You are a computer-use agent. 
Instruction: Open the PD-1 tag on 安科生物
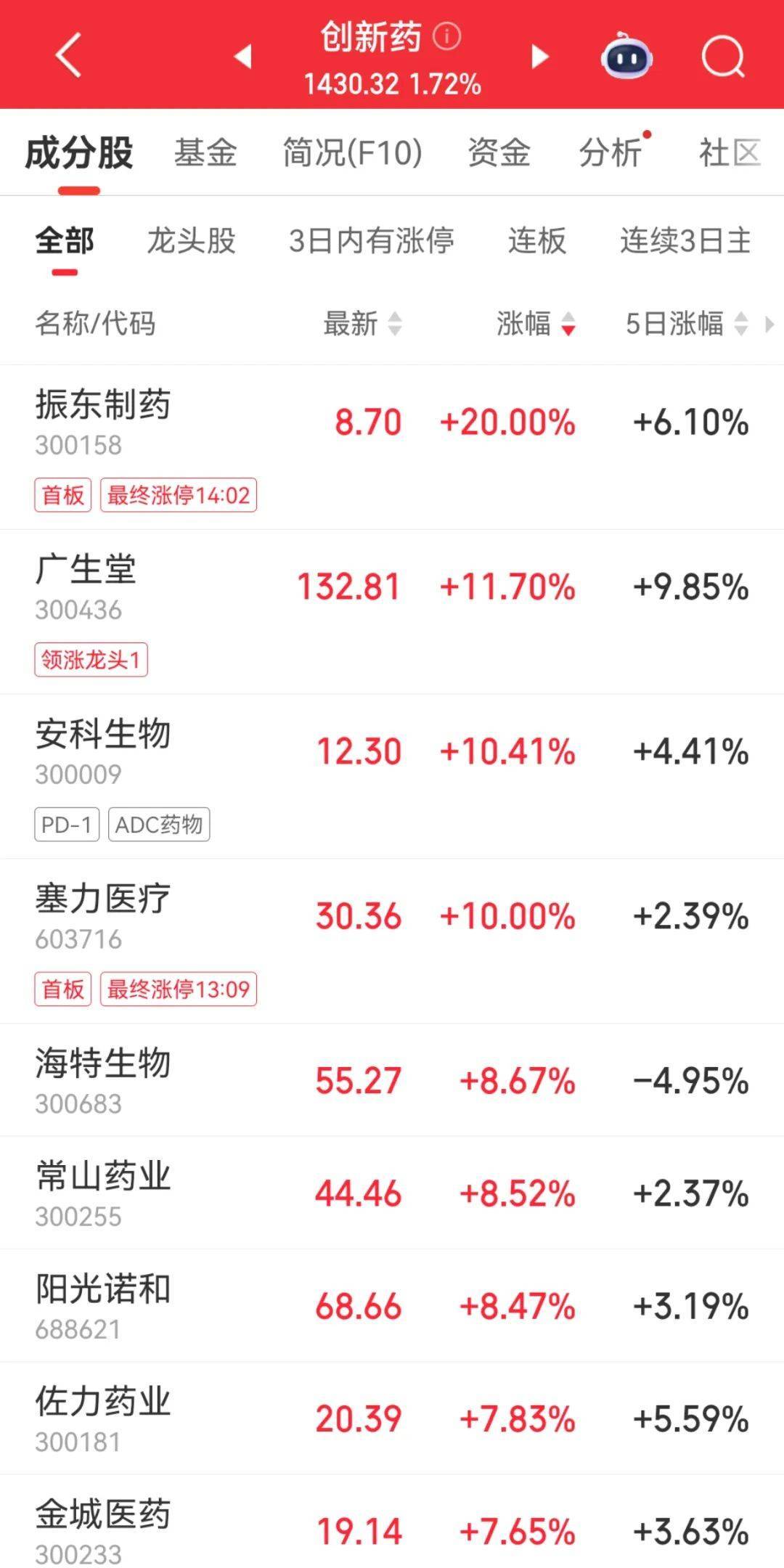[68, 824]
